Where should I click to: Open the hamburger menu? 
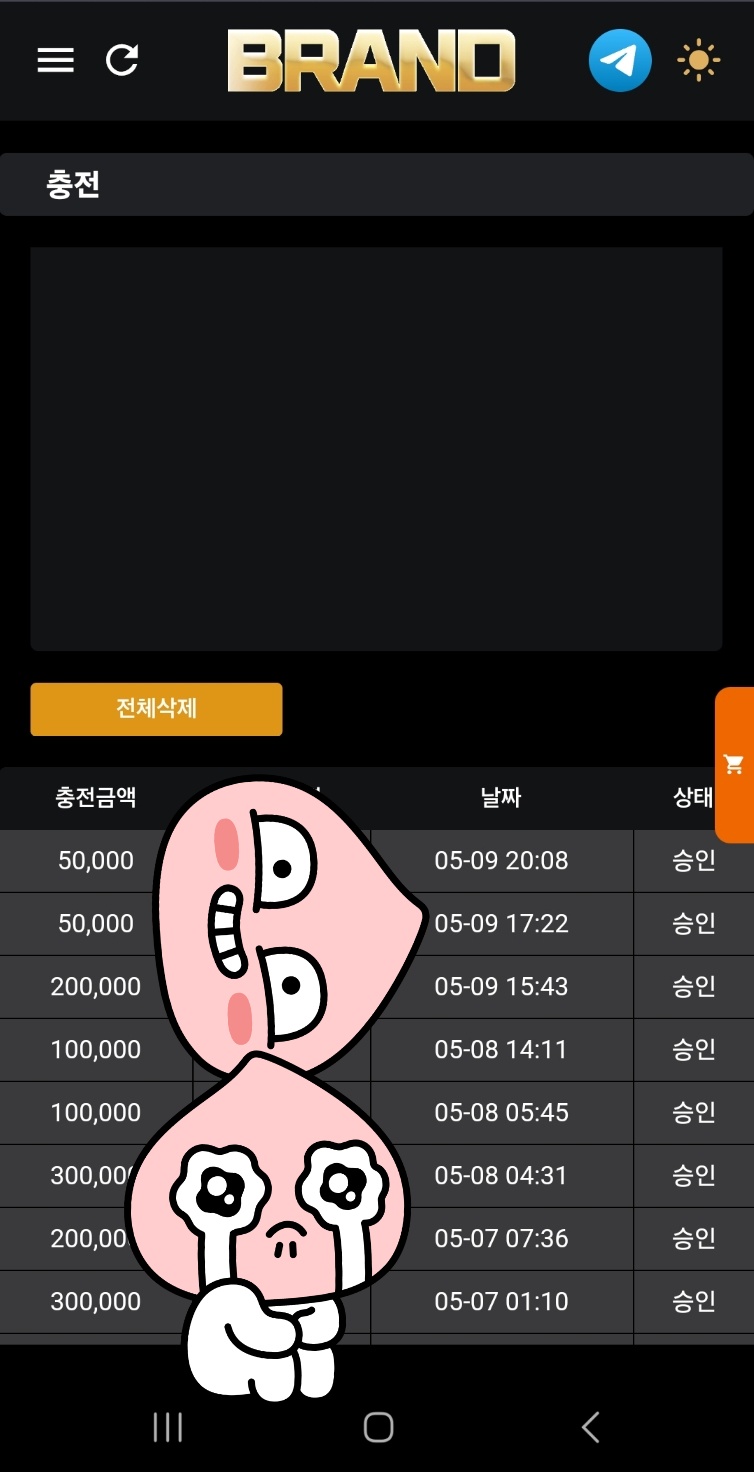click(55, 60)
